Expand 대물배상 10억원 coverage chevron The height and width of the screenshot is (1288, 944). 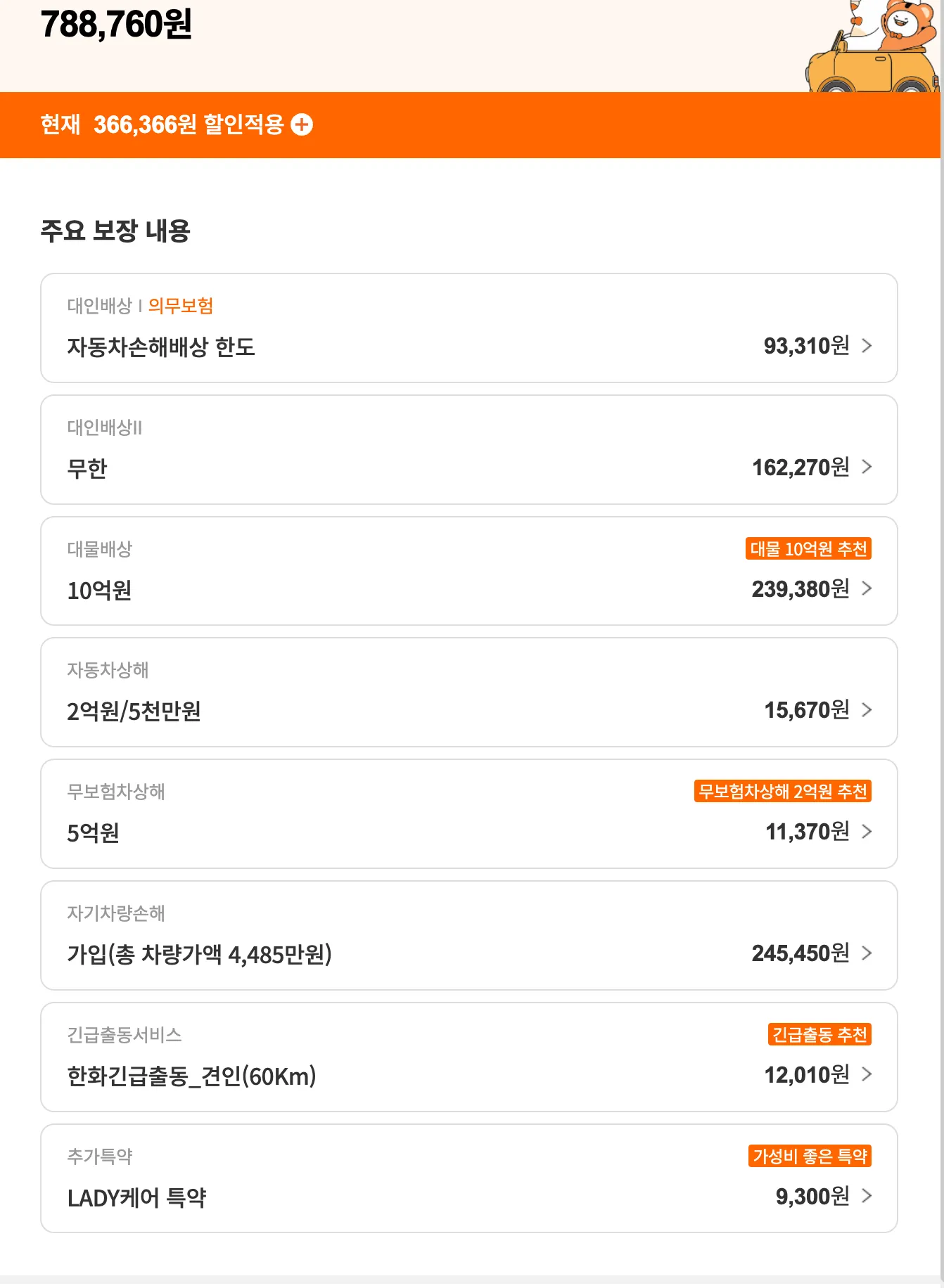click(x=867, y=589)
